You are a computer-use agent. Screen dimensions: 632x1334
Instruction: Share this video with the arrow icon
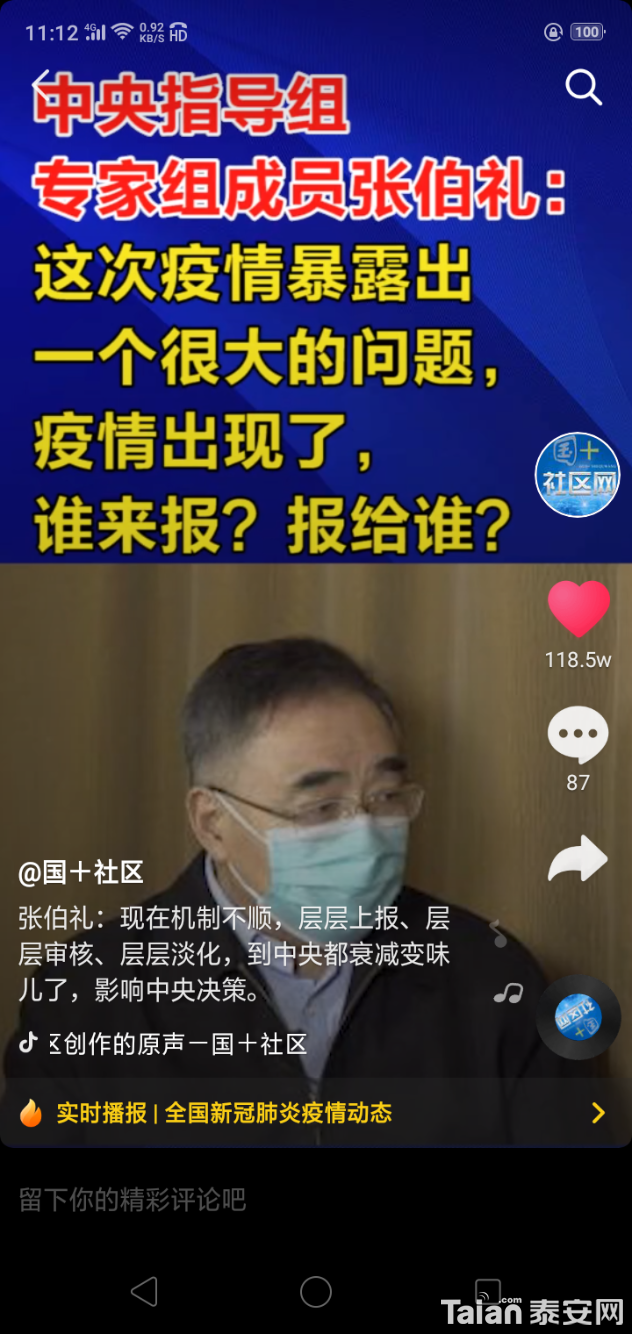[x=578, y=859]
